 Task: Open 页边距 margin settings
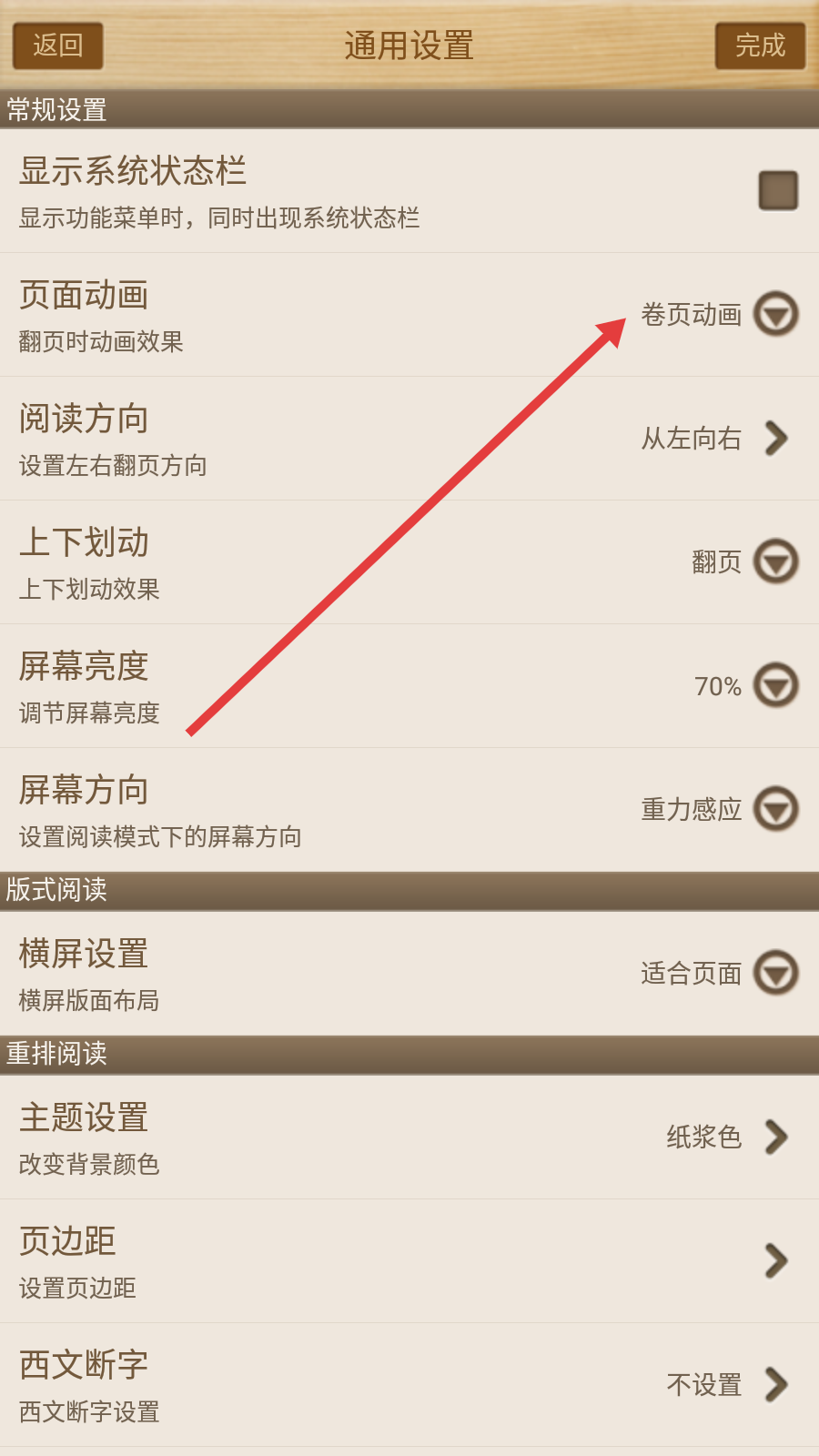[775, 1260]
